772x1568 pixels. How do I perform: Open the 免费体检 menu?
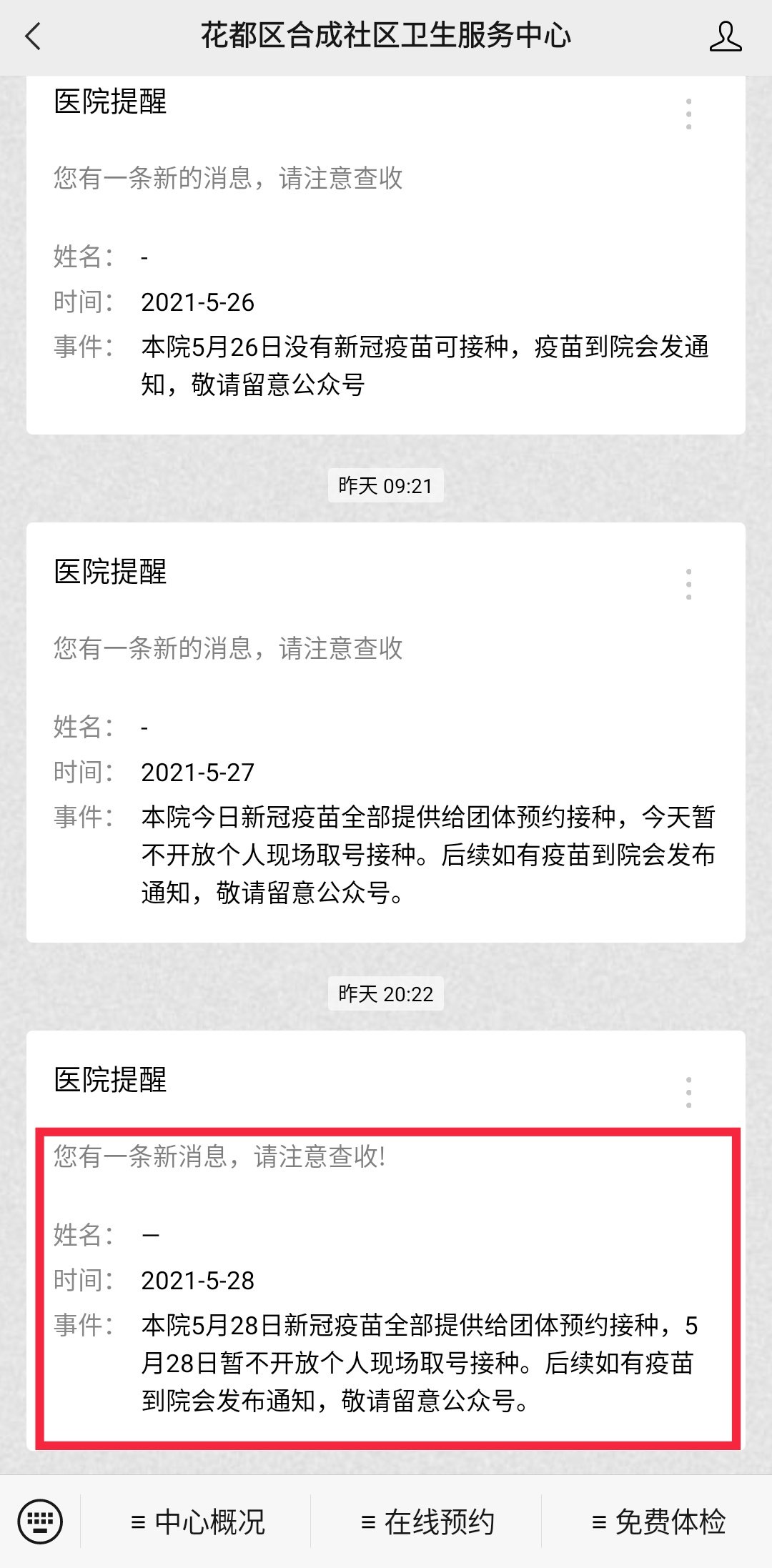(x=658, y=1522)
